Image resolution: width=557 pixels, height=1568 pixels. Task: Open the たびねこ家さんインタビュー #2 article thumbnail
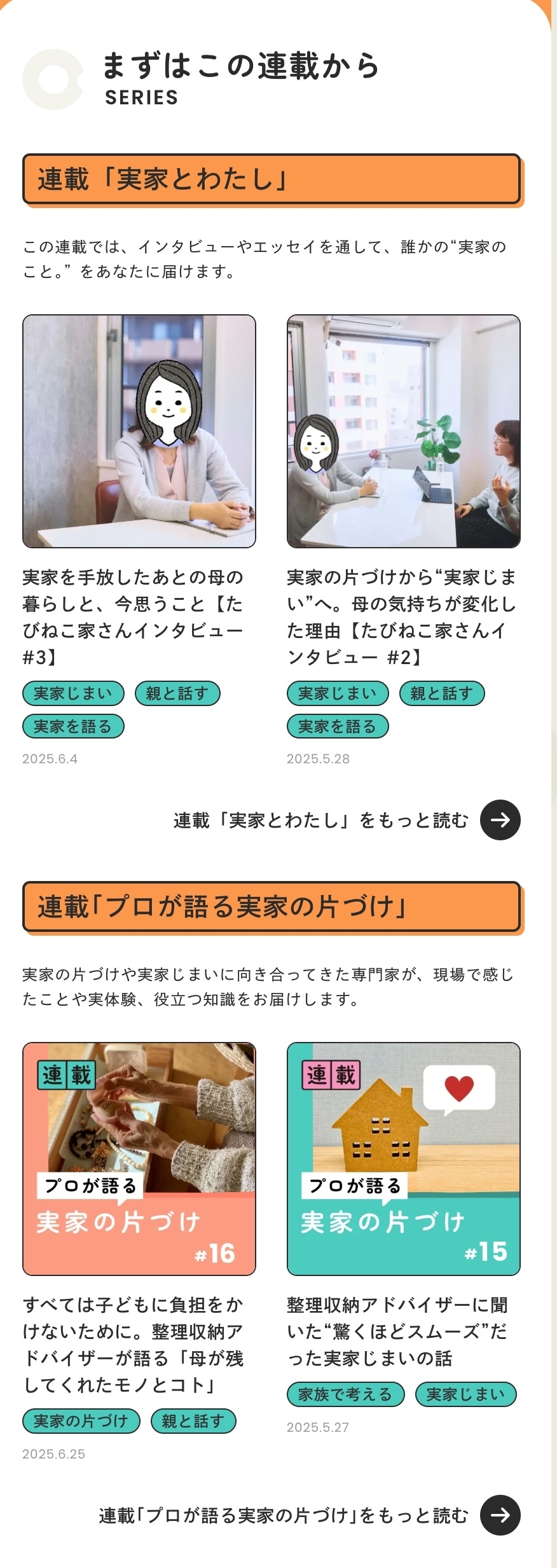point(403,431)
